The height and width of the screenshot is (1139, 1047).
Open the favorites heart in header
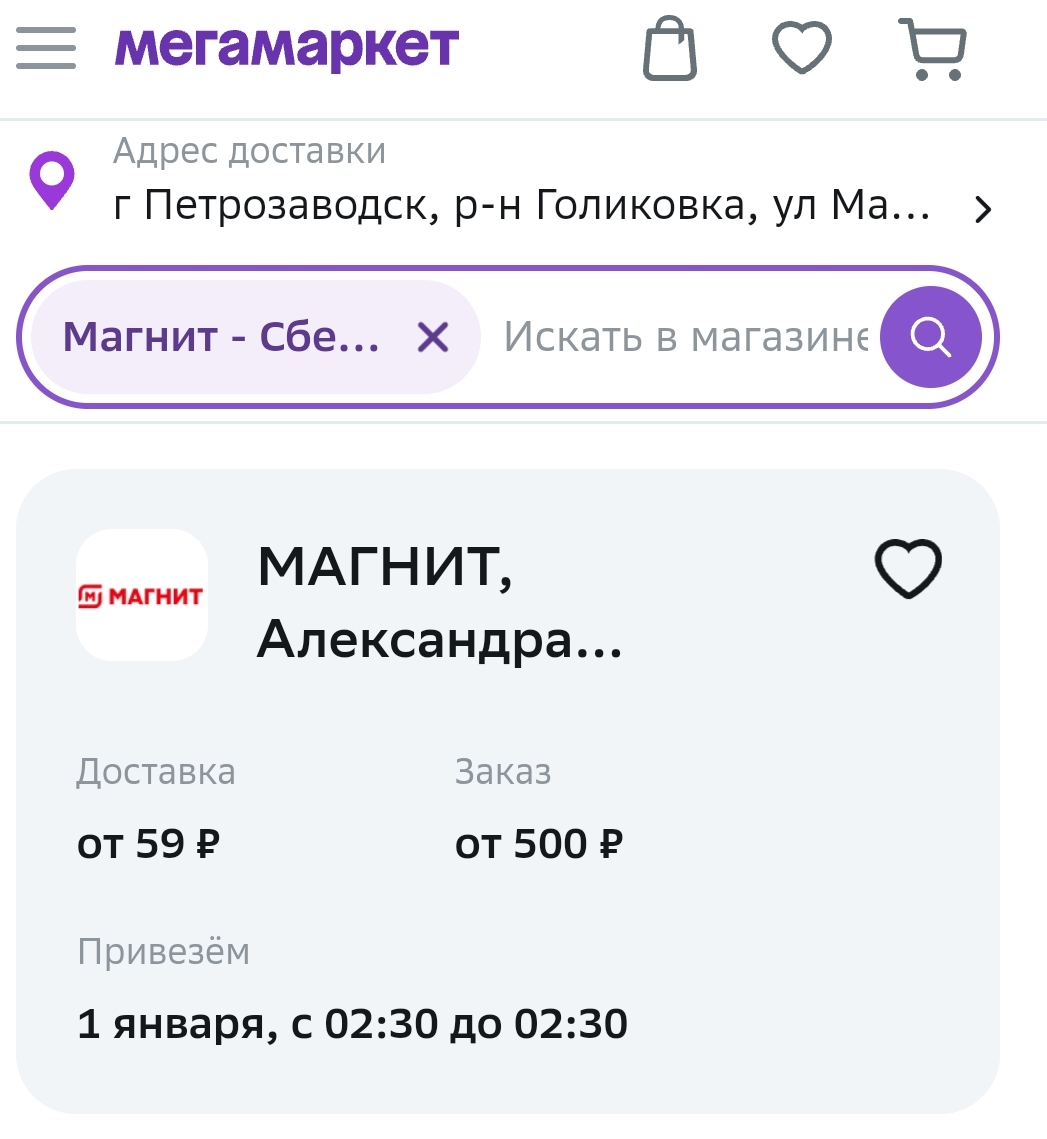click(x=801, y=47)
